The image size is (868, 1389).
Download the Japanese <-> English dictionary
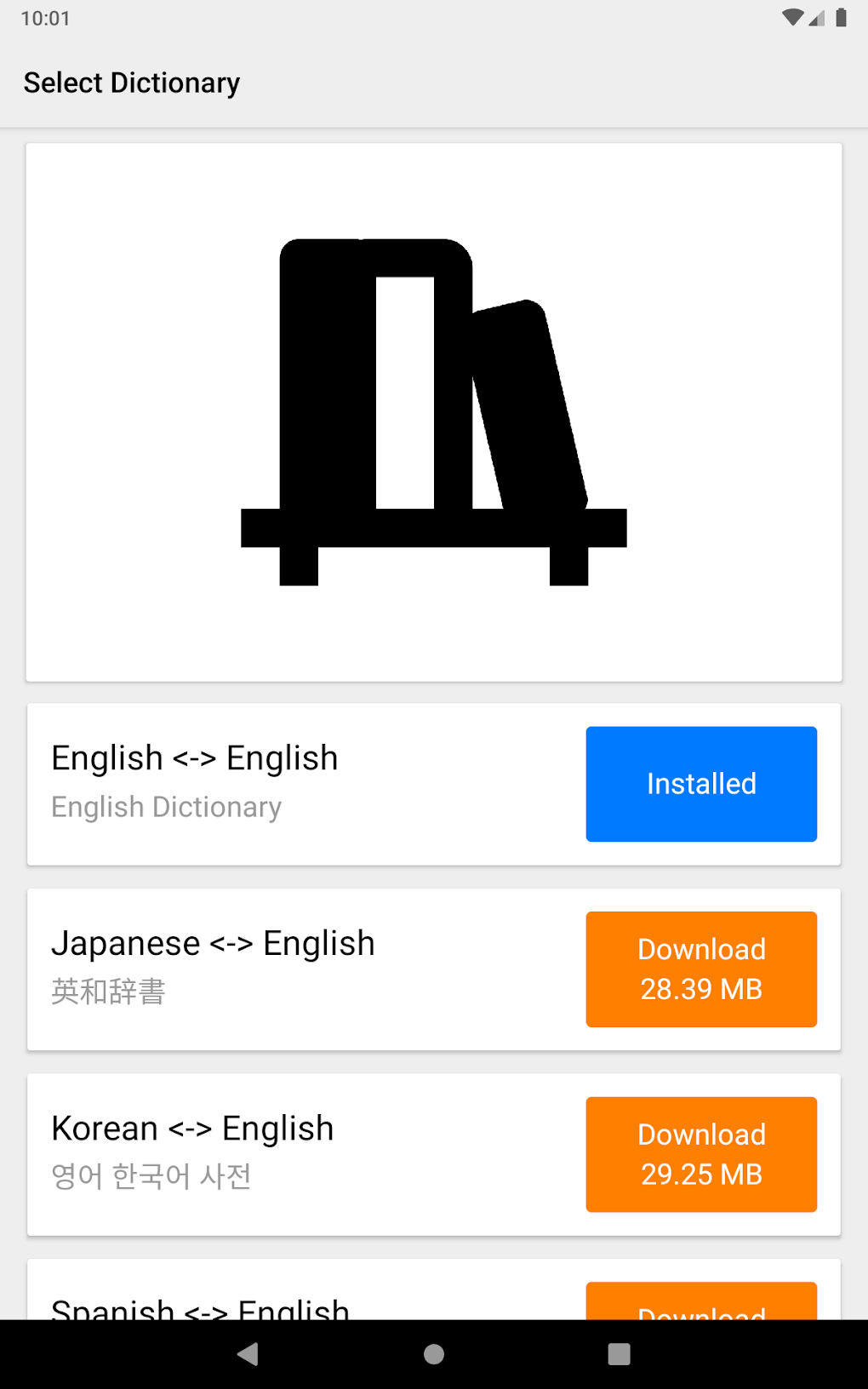pos(700,969)
